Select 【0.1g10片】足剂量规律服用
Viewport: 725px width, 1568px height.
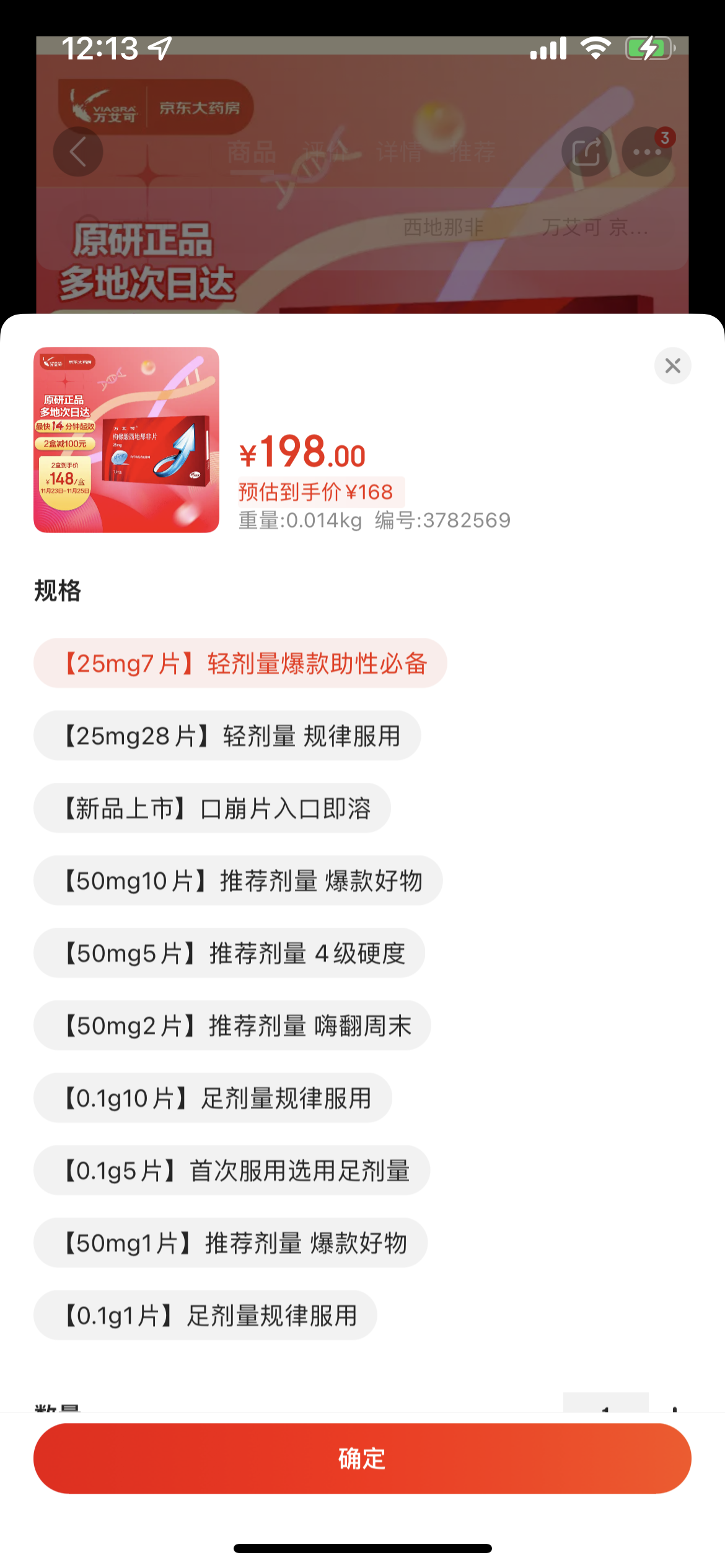click(213, 1098)
